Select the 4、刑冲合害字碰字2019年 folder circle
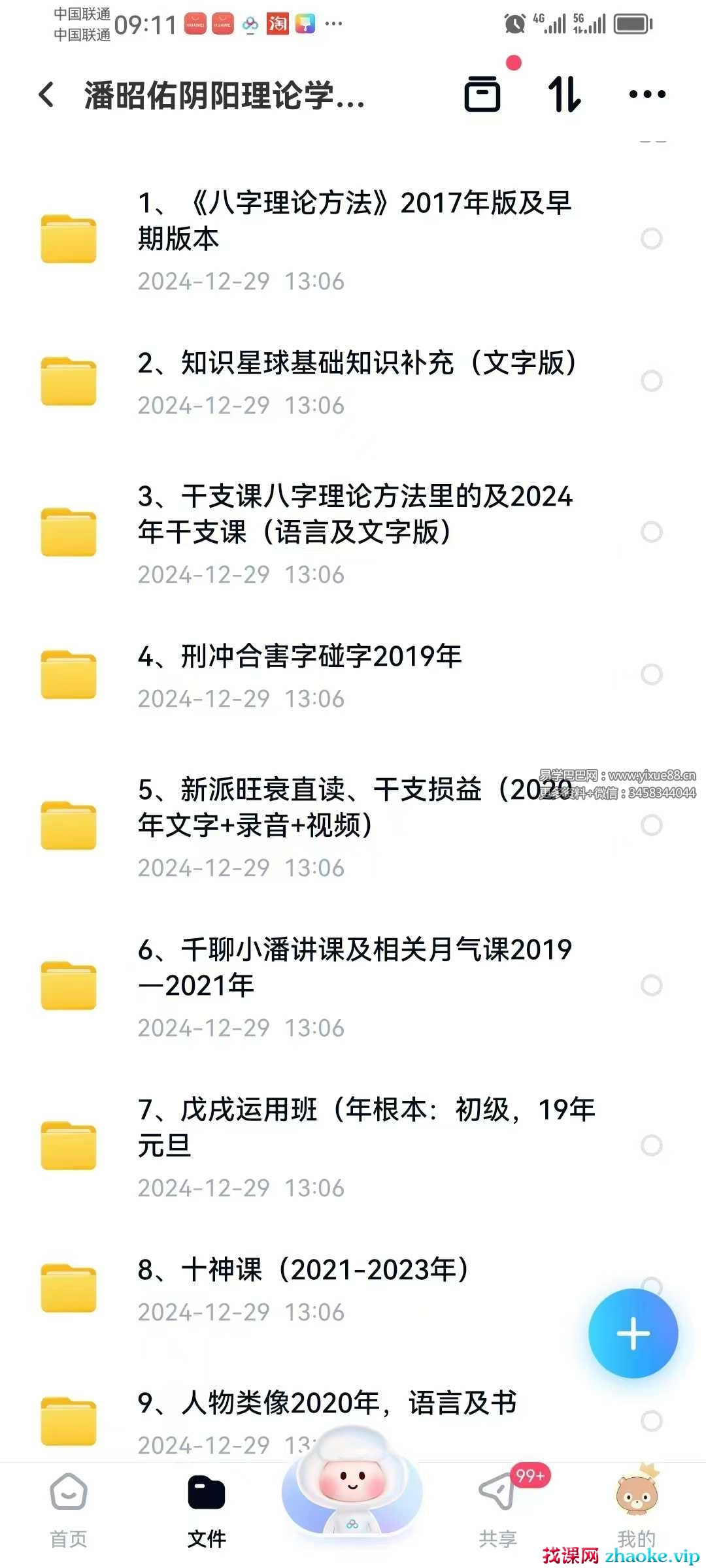 [651, 674]
